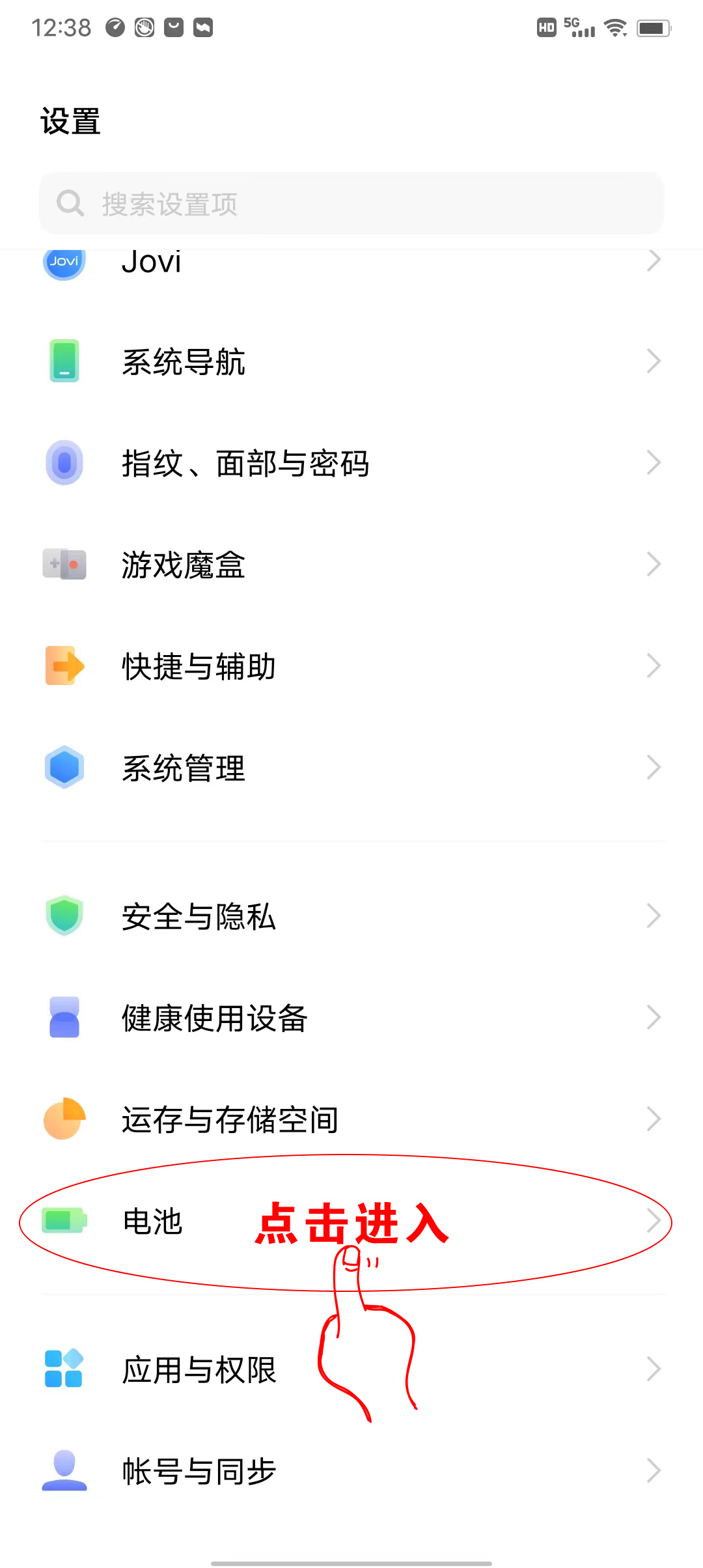The image size is (703, 1568).
Task: Open 应用与权限 settings
Action: point(351,1369)
